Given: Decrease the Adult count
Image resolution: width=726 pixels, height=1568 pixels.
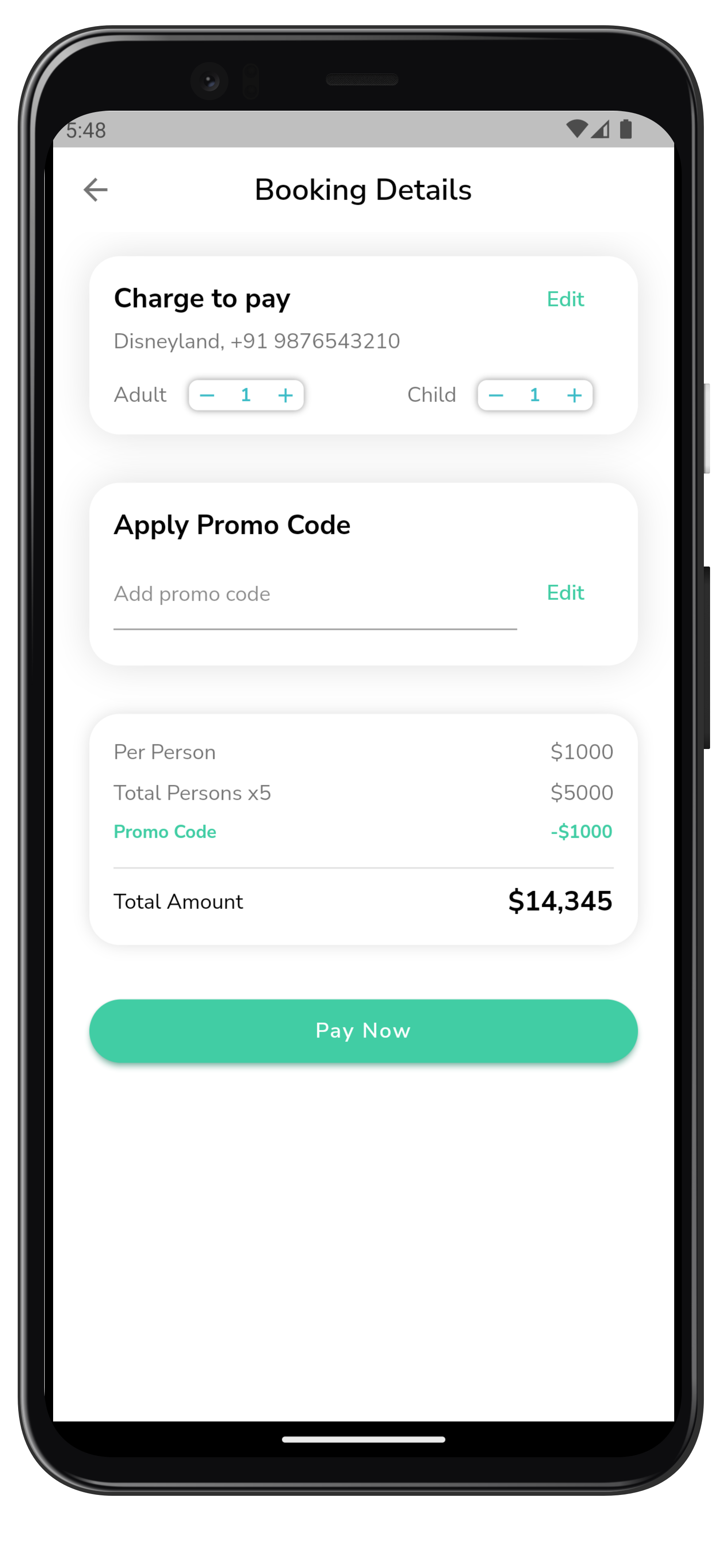Looking at the screenshot, I should [x=207, y=396].
